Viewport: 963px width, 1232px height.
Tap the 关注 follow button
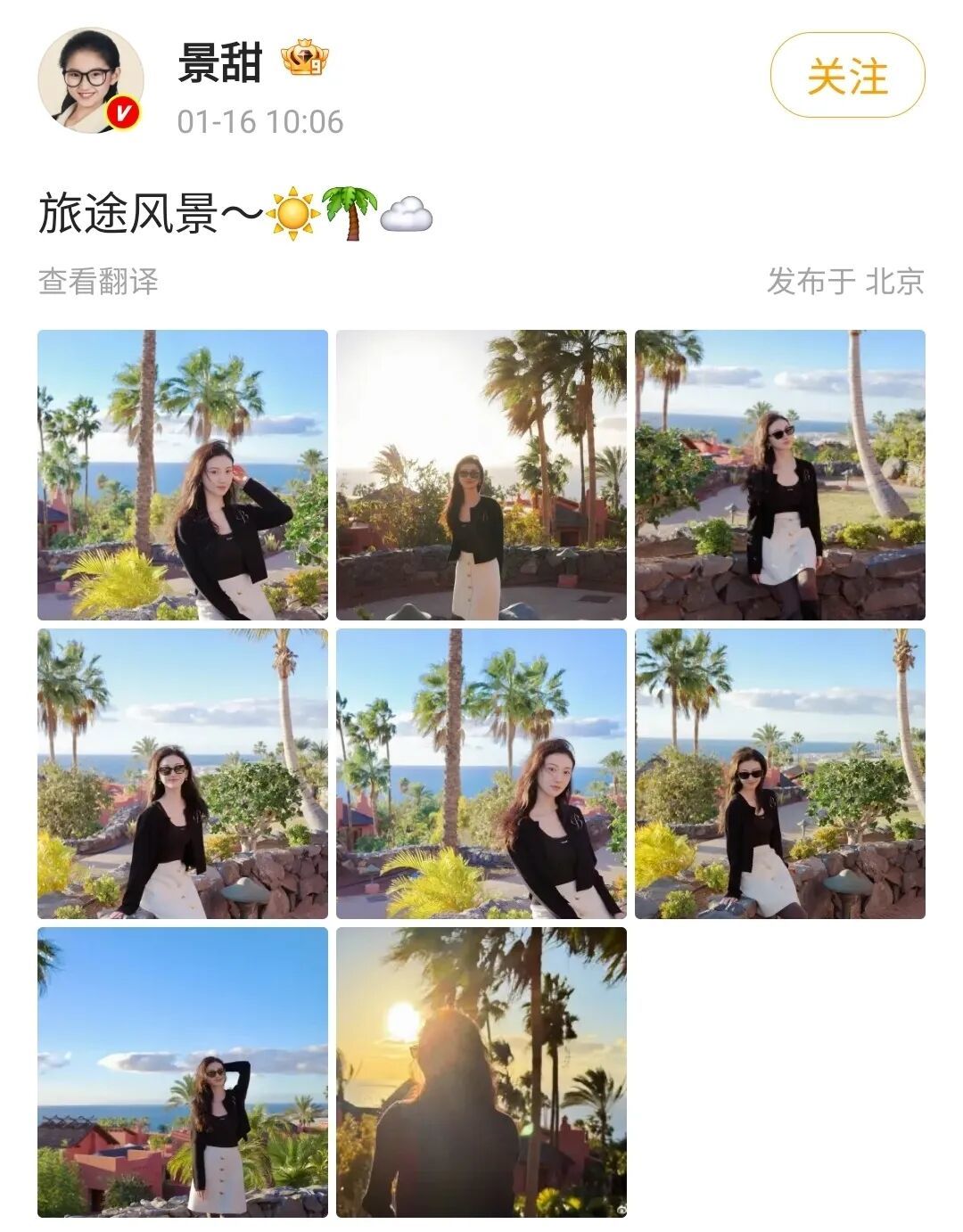point(847,76)
